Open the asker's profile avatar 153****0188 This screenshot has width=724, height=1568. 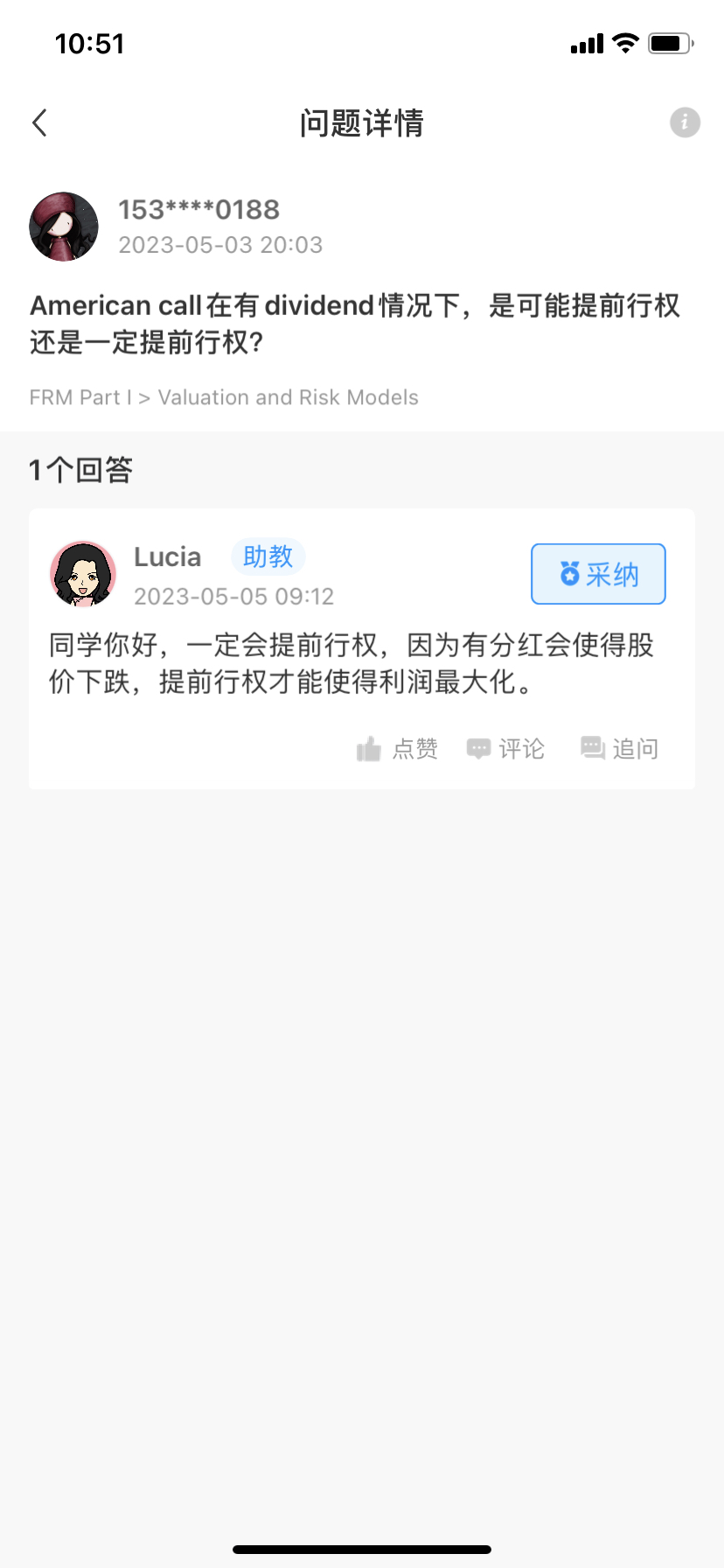point(64,227)
